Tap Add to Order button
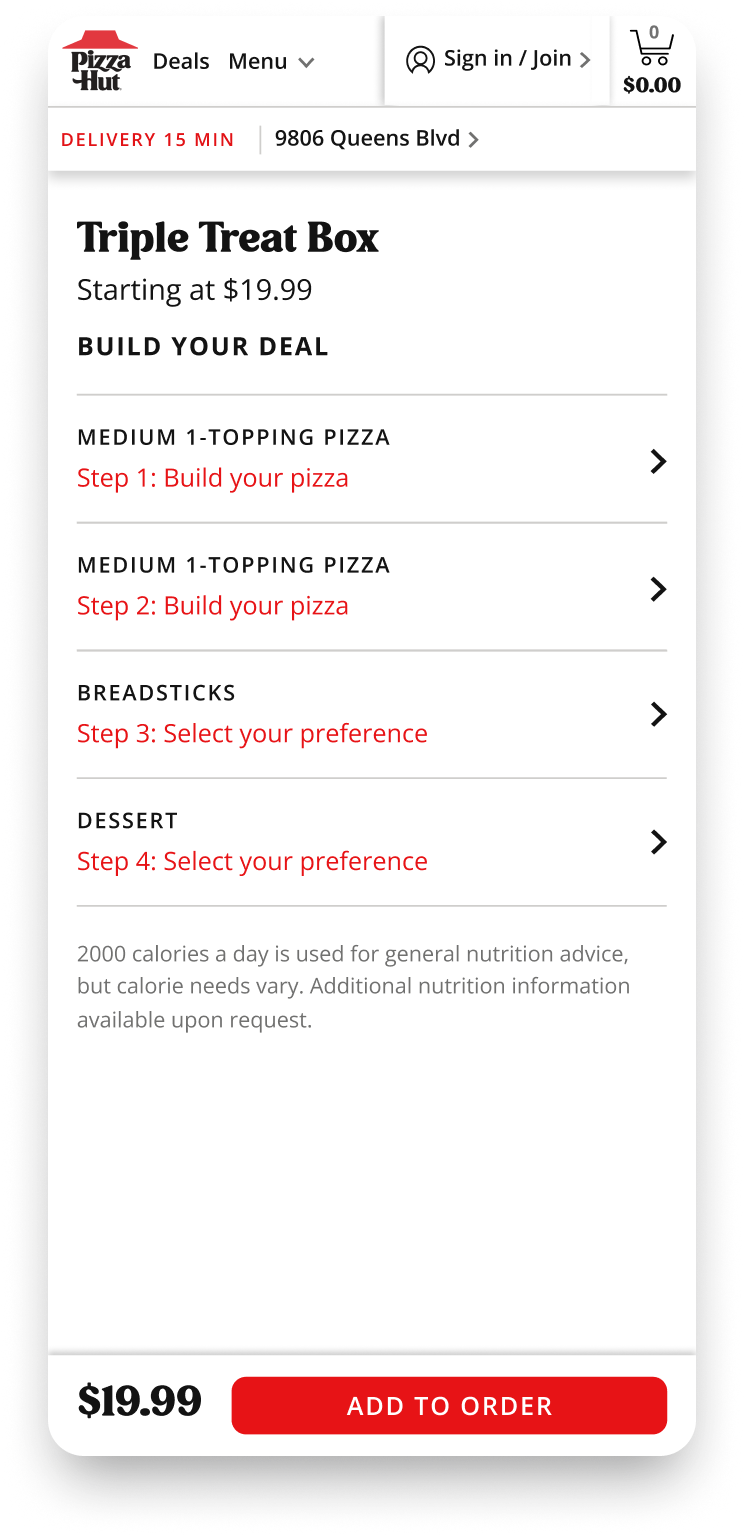This screenshot has width=744, height=1536. [449, 1405]
